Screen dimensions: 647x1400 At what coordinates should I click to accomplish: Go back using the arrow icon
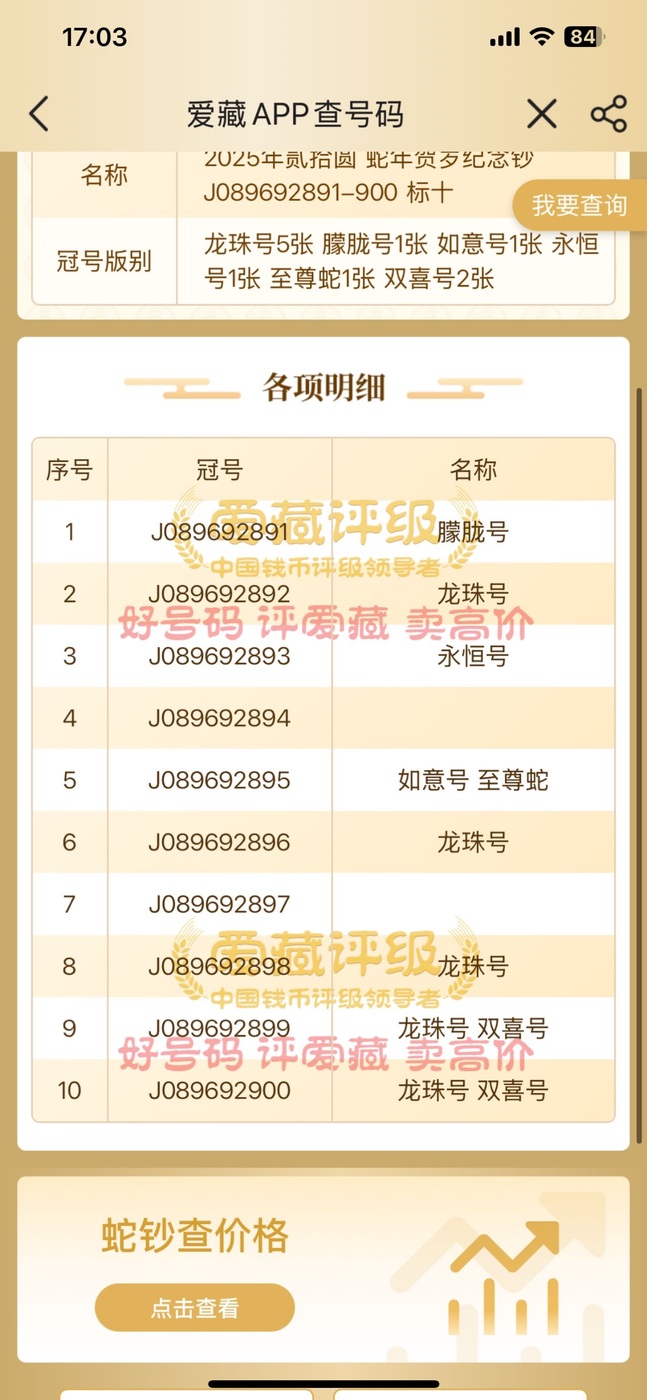tap(39, 114)
